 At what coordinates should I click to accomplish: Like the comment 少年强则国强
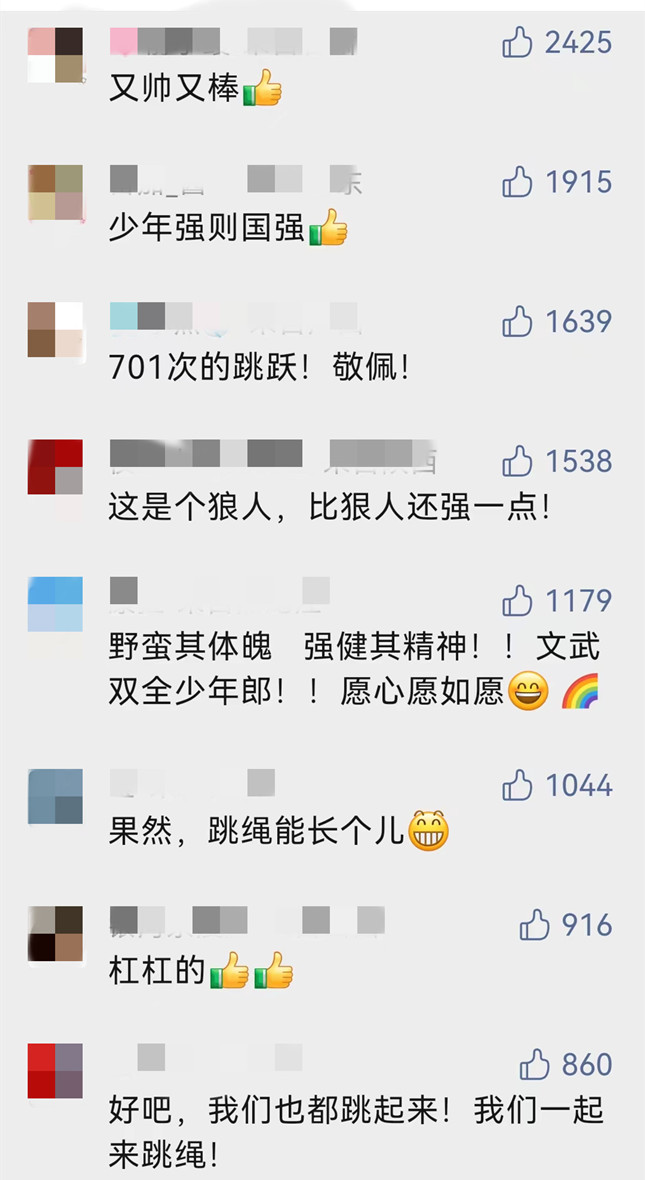coord(518,182)
